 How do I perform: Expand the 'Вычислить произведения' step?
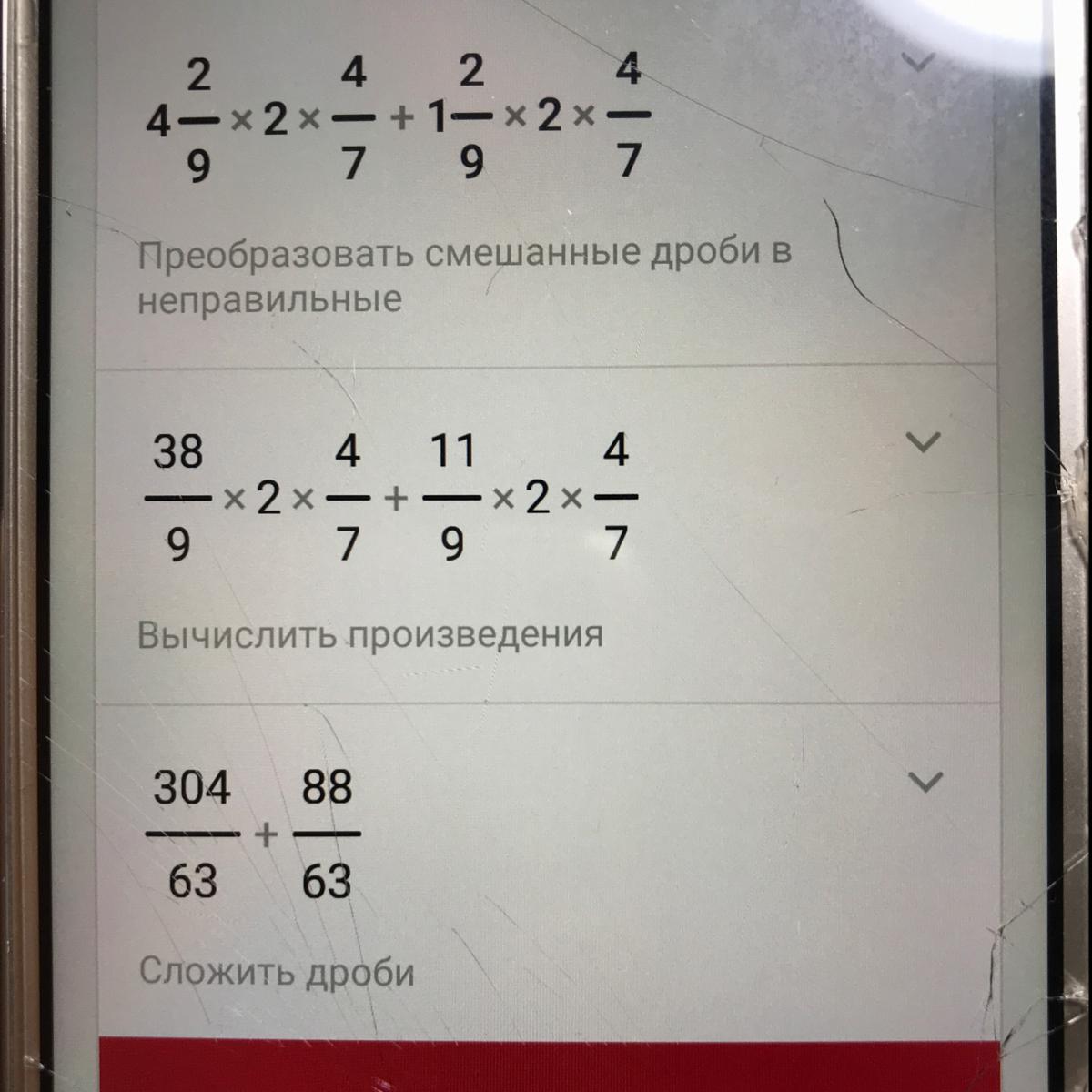(x=923, y=442)
